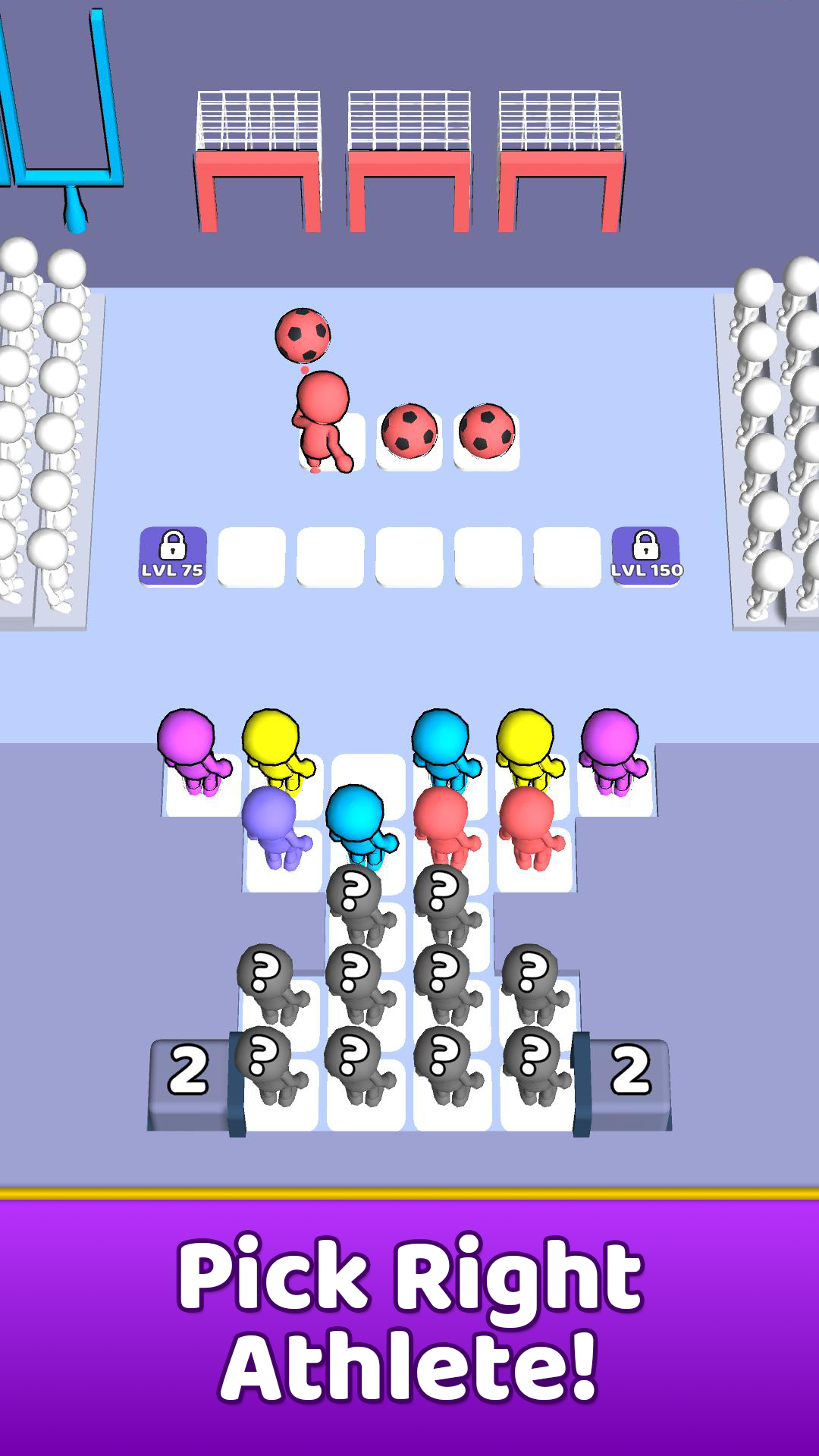Screen dimensions: 819x1456
Task: Unlock the LVL 150 slot
Action: (648, 554)
